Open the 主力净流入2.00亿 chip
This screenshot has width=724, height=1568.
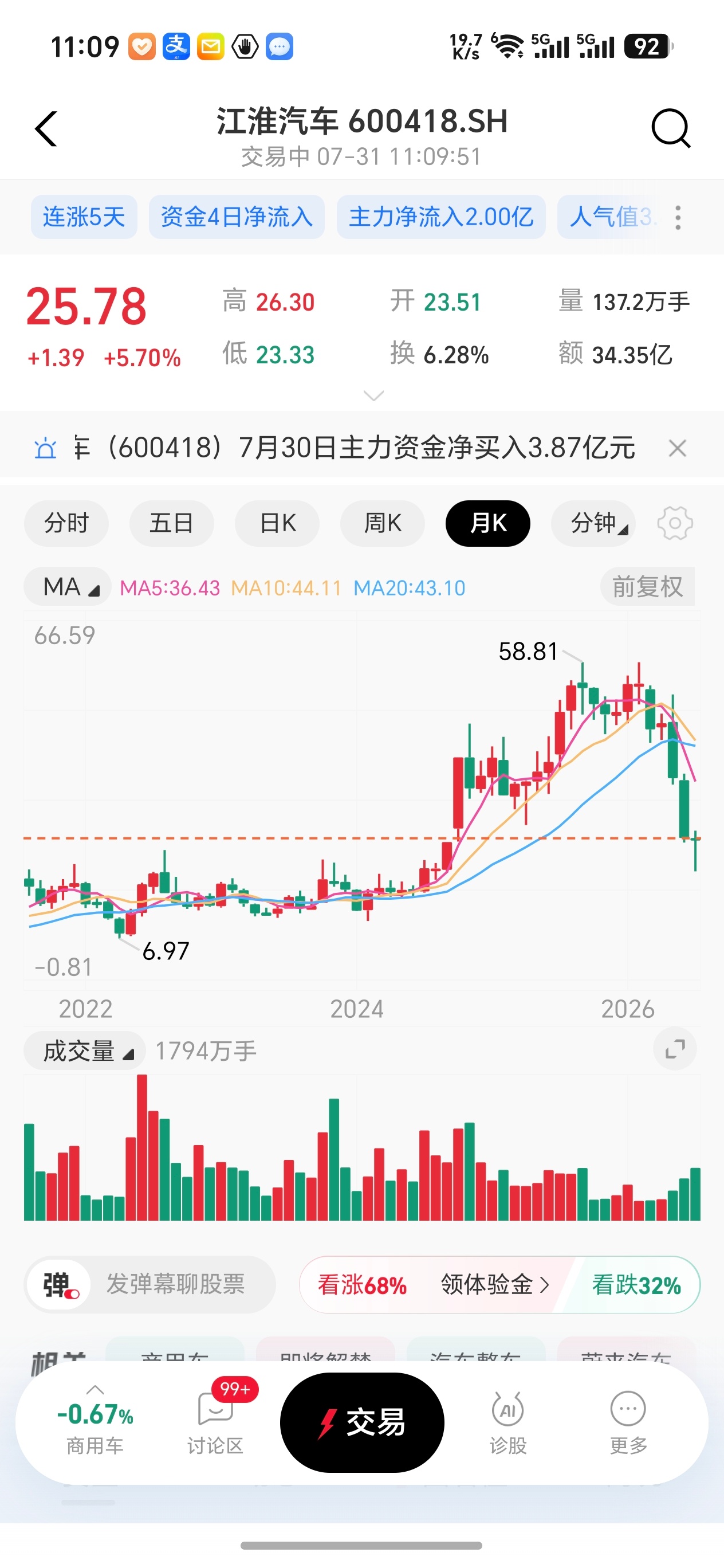441,217
